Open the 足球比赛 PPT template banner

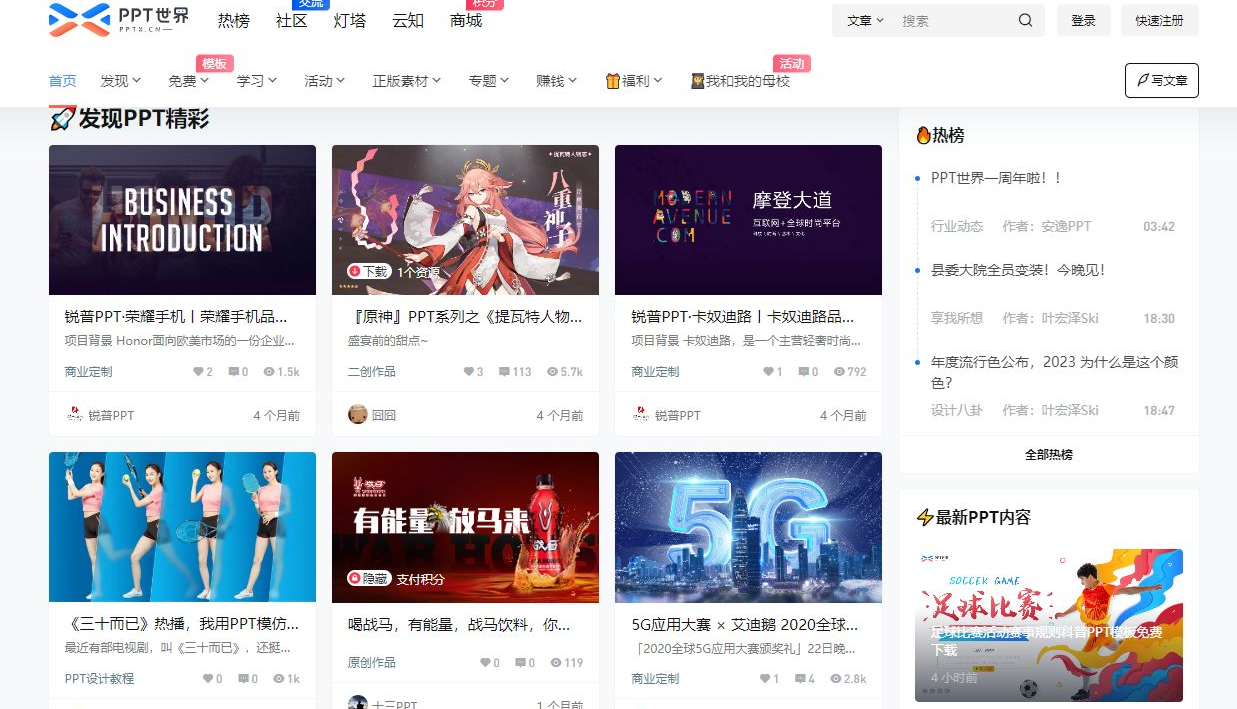pyautogui.click(x=1048, y=625)
